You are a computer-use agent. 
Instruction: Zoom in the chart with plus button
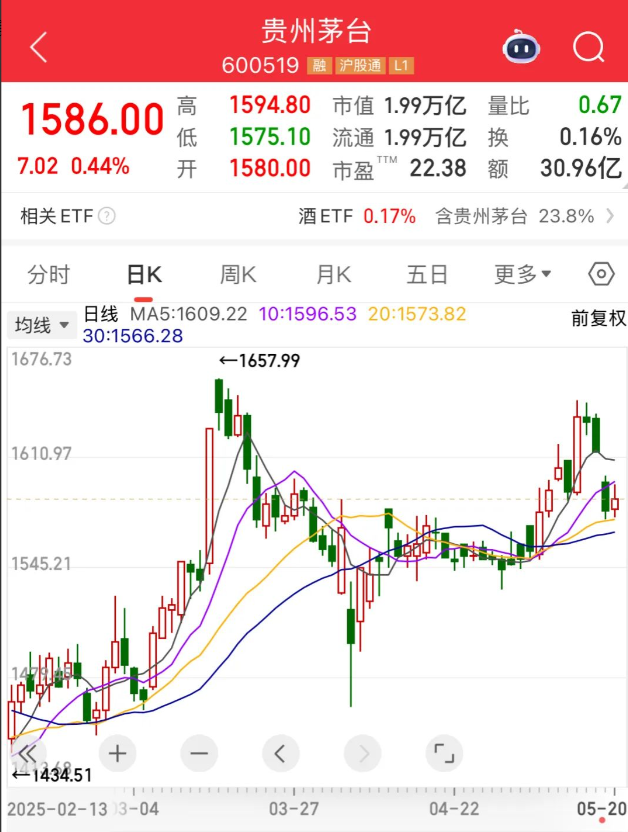(117, 752)
